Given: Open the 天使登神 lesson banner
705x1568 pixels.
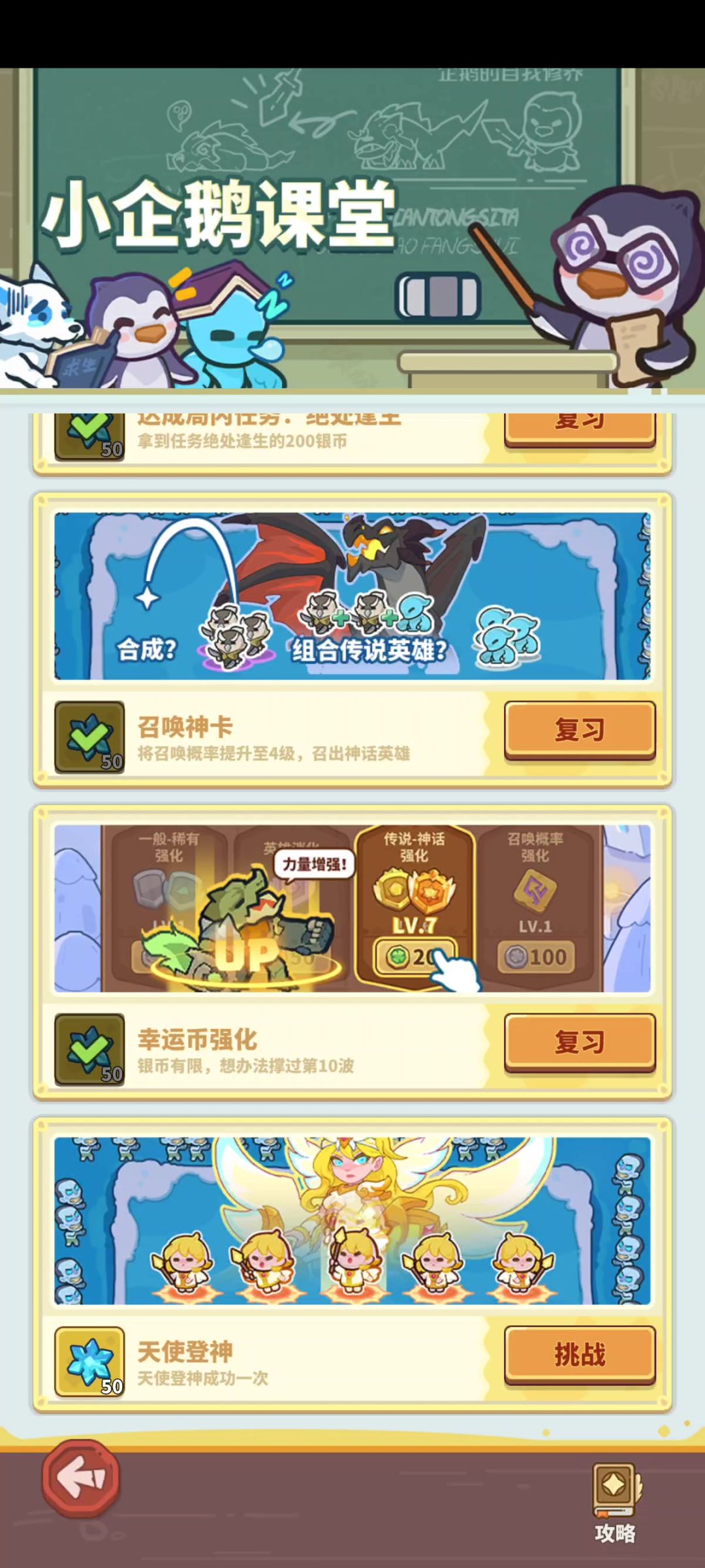Looking at the screenshot, I should tap(352, 1221).
